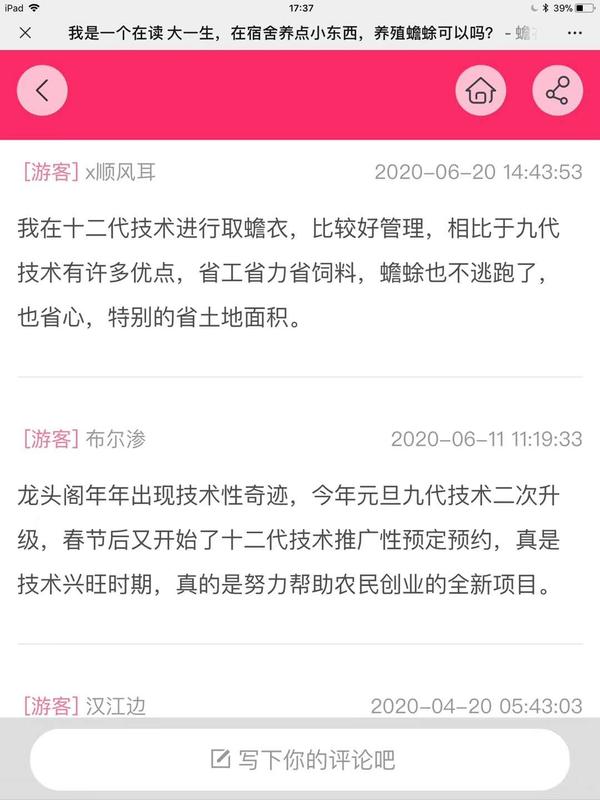Close the web page with X
This screenshot has width=600, height=800.
pyautogui.click(x=25, y=32)
